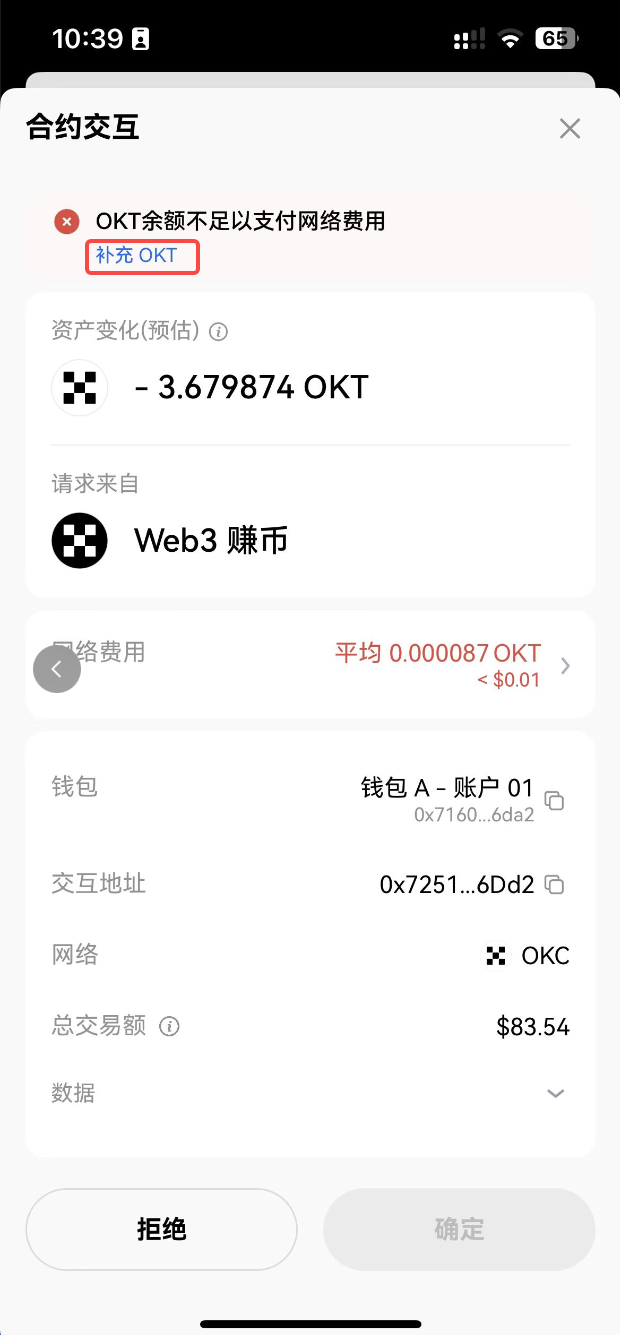620x1335 pixels.
Task: Reject the transaction with 拒绝
Action: click(161, 1229)
